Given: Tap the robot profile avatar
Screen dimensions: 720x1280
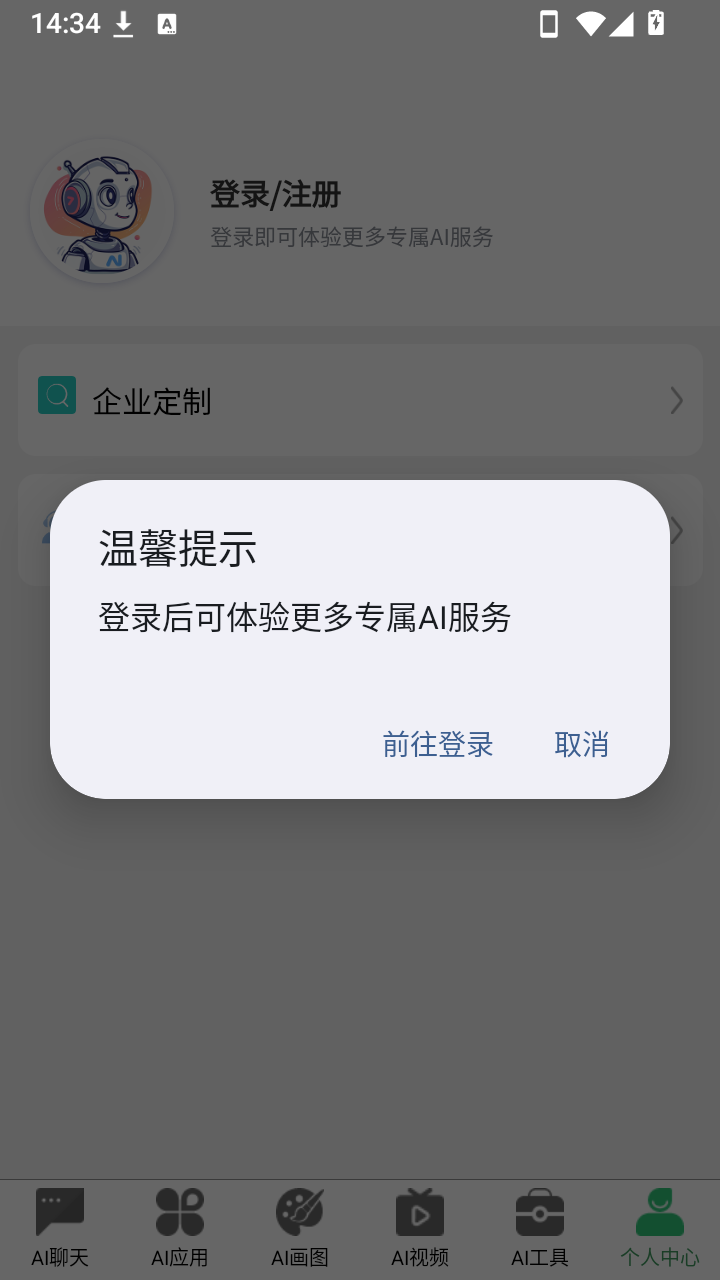Looking at the screenshot, I should (x=102, y=212).
